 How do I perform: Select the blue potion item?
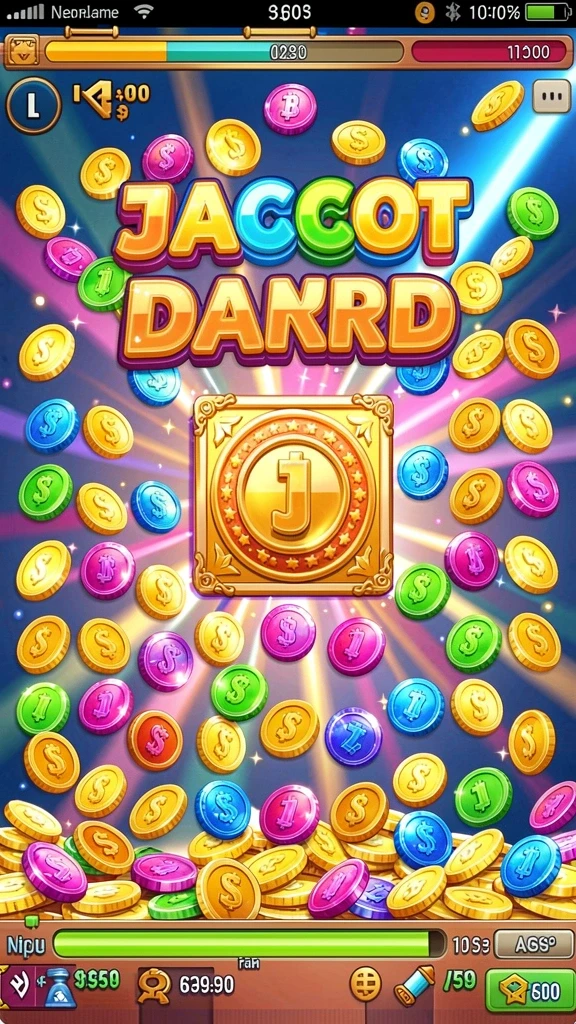[x=59, y=987]
